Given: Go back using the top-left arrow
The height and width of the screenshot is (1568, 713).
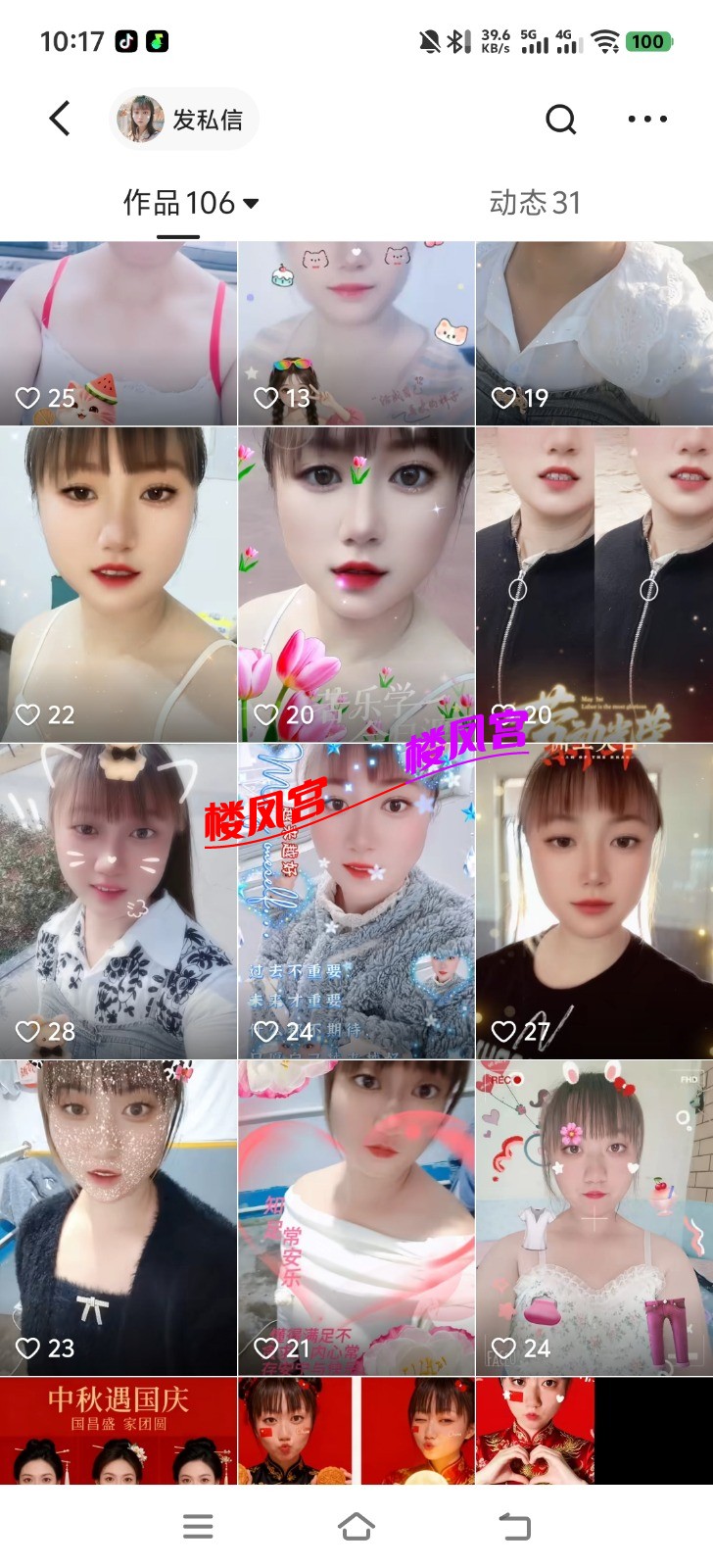Looking at the screenshot, I should [60, 120].
